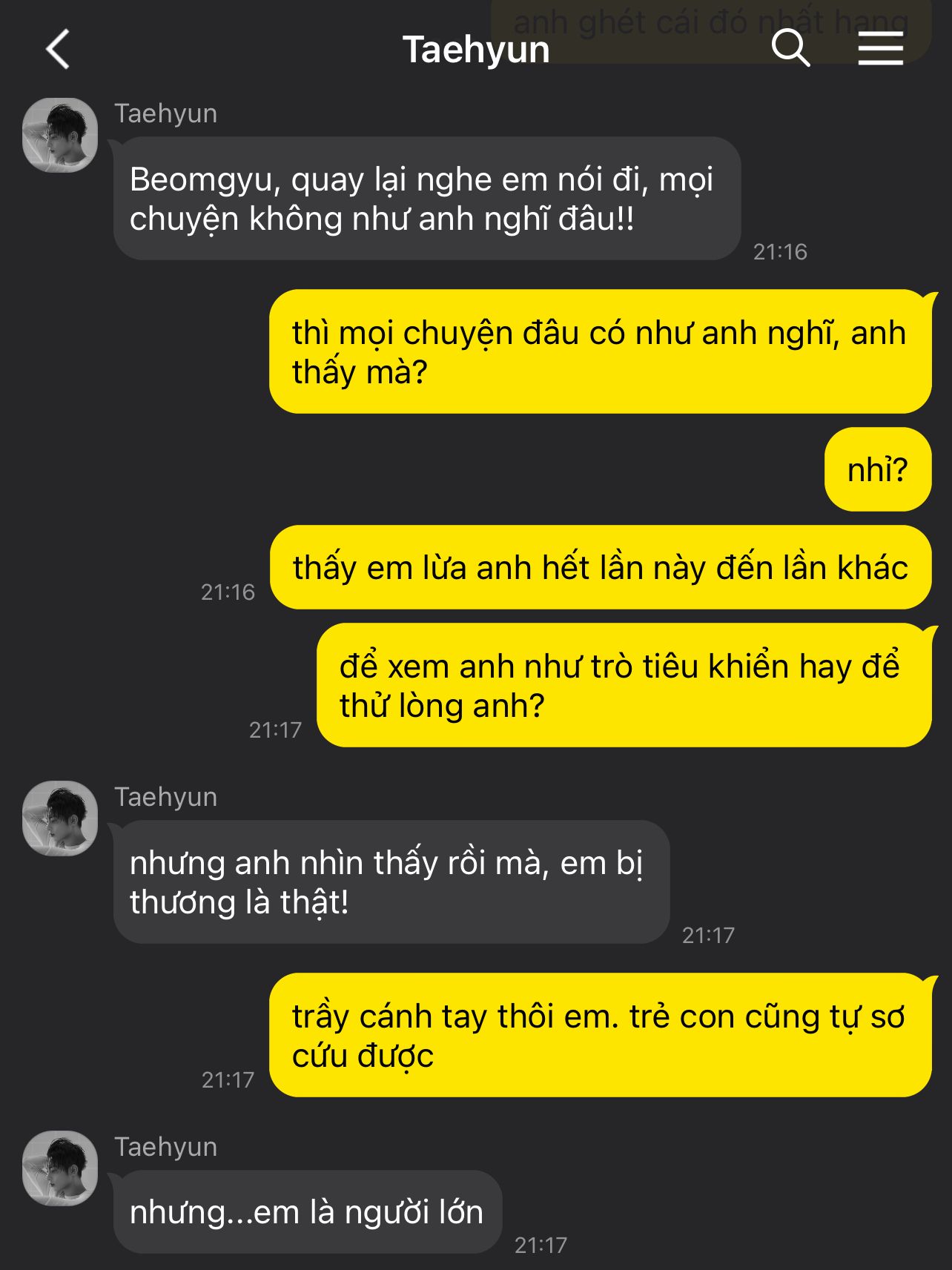Open the hamburger chat menu

(880, 49)
